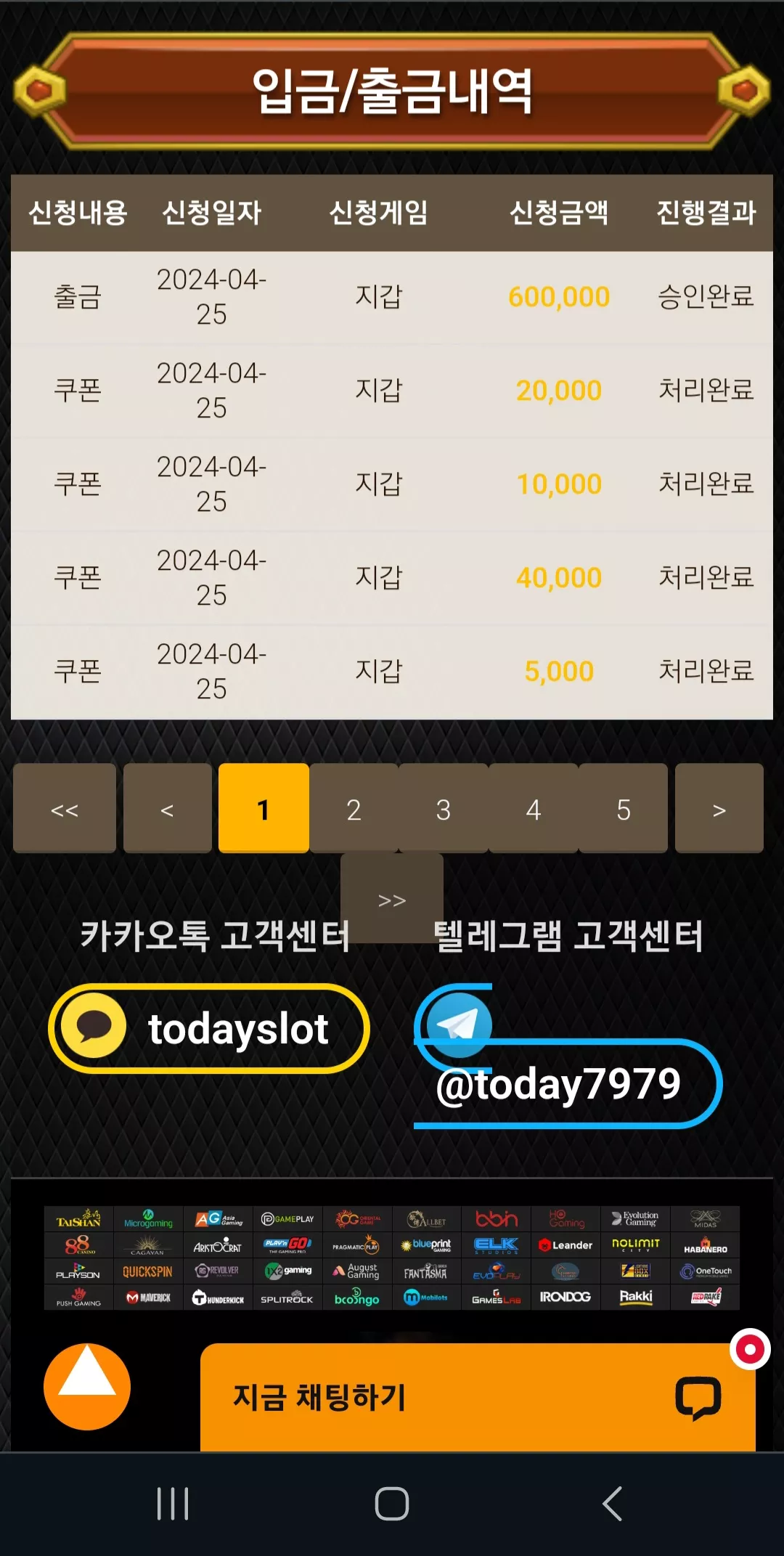Open page 4 of the history
This screenshot has height=1556, width=784.
tap(534, 808)
